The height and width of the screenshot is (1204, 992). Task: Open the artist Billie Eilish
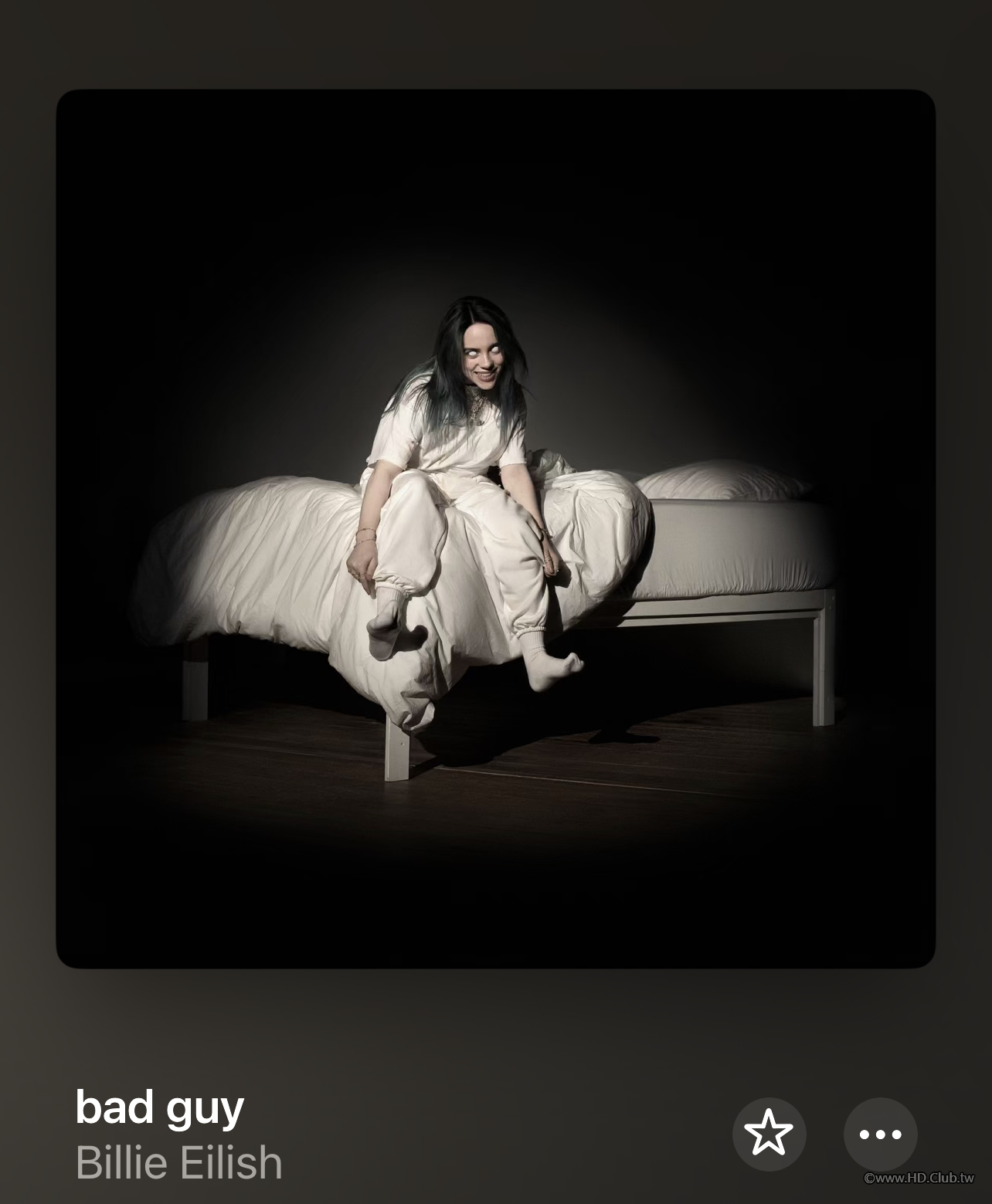tap(179, 1162)
